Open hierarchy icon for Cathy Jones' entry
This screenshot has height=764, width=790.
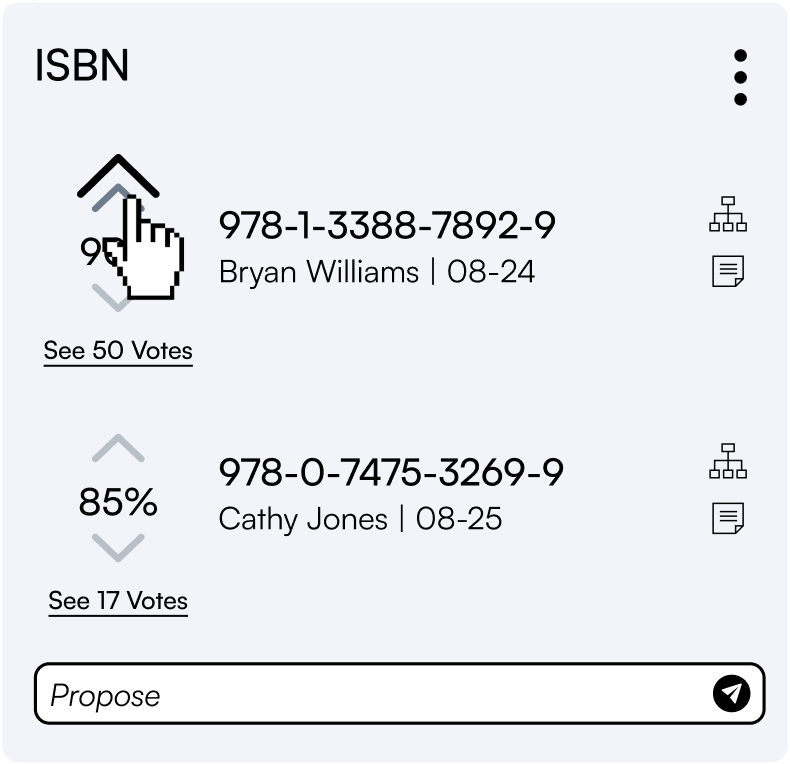click(728, 462)
